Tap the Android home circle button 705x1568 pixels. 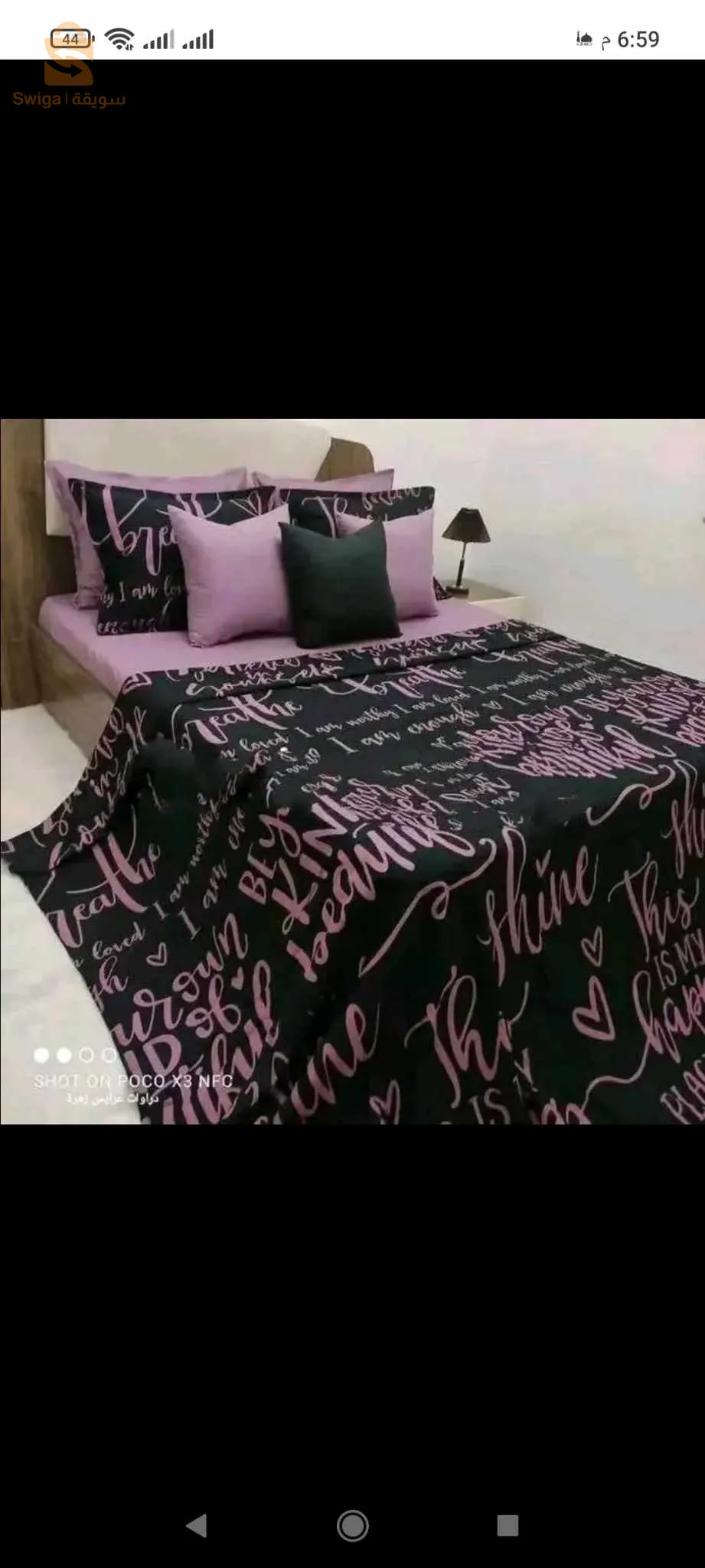coord(352,1524)
